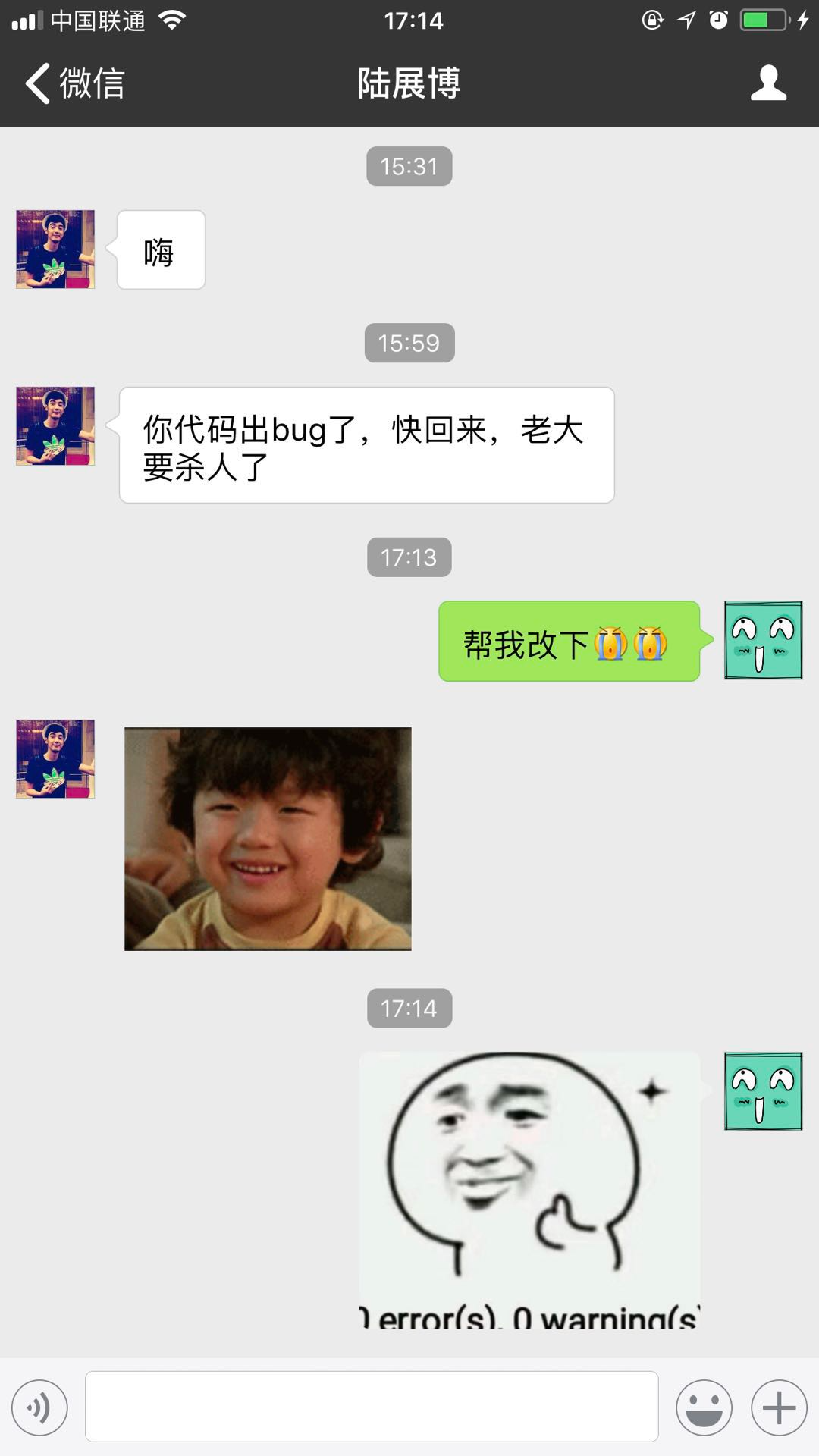Focus the message text field
819x1456 pixels.
(372, 1406)
